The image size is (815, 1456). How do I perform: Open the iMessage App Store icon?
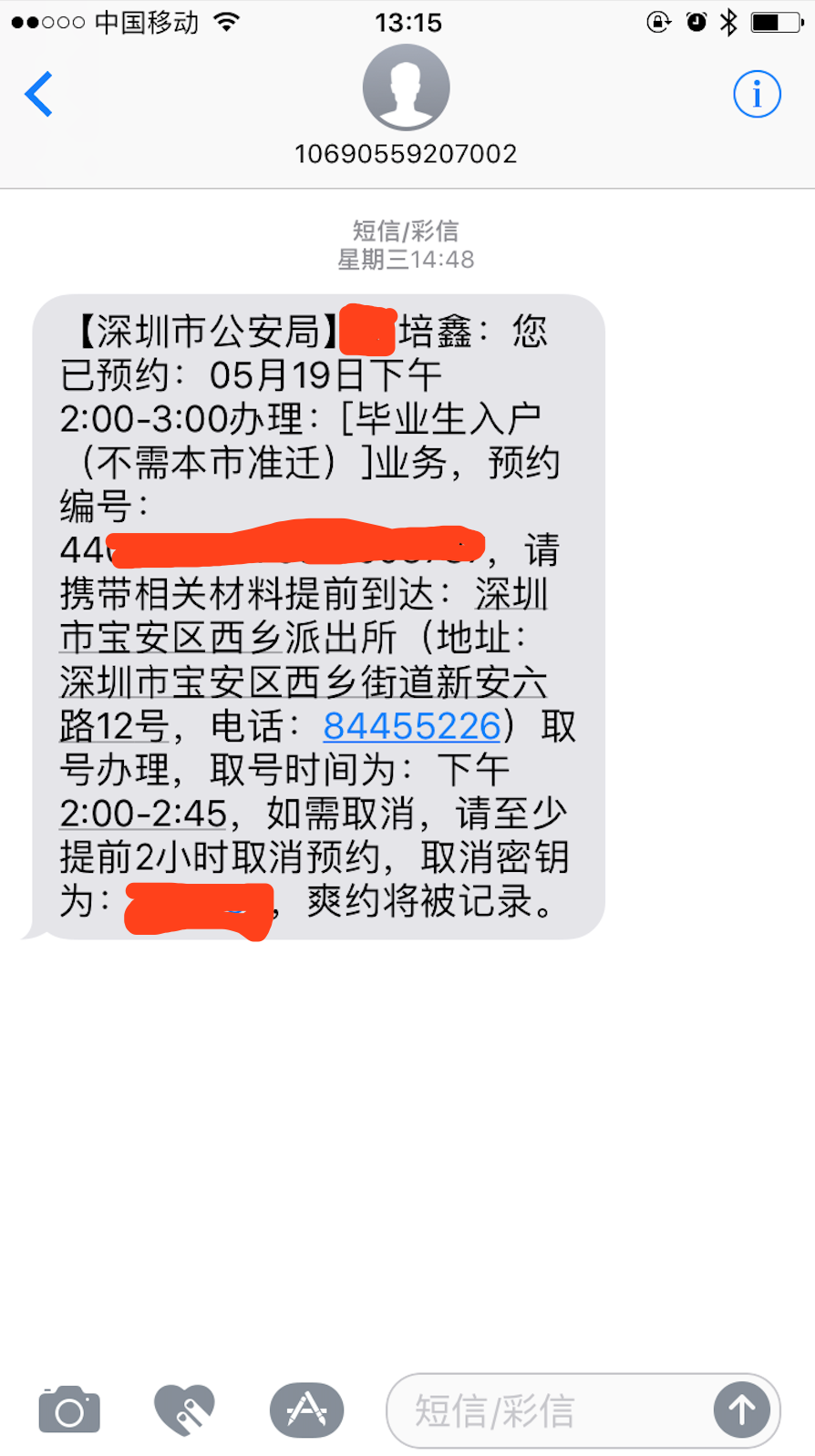[306, 1410]
